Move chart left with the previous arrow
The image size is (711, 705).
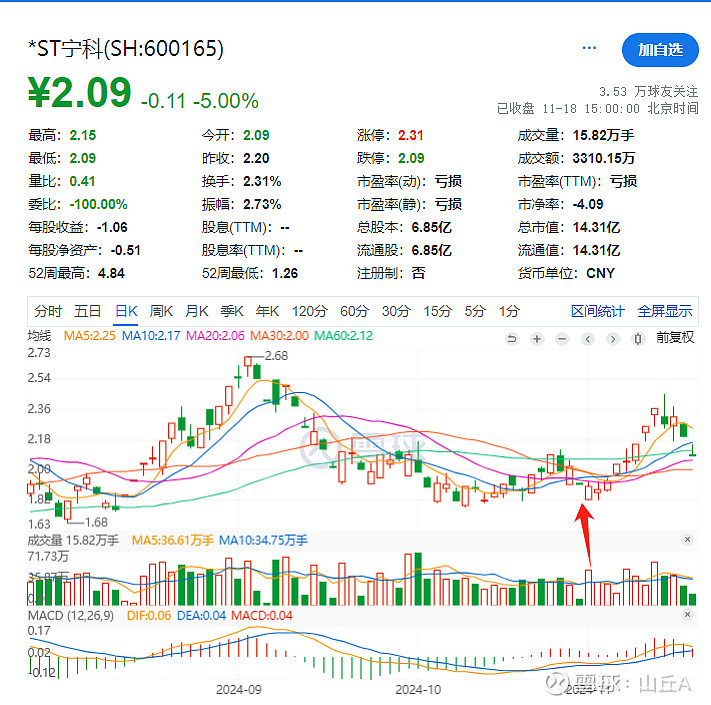pos(589,338)
